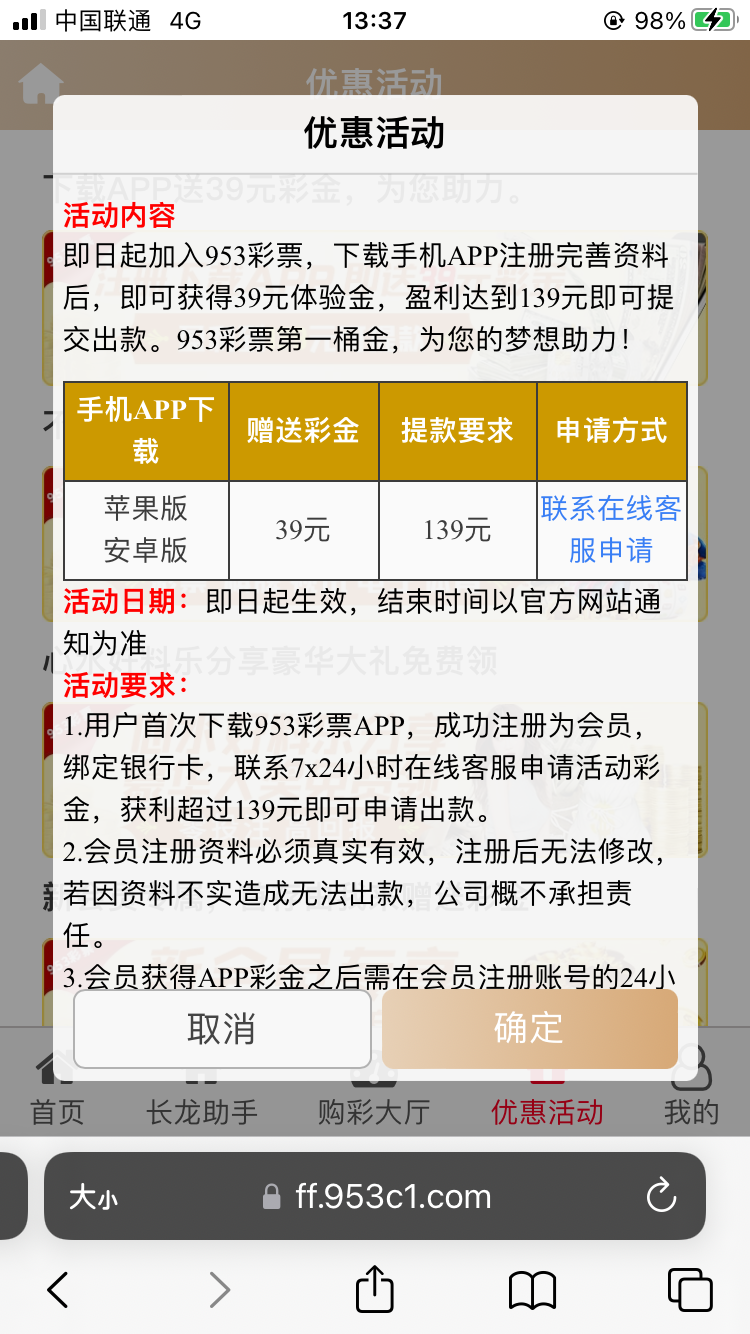
Task: Show all open Safari tabs
Action: click(689, 1290)
